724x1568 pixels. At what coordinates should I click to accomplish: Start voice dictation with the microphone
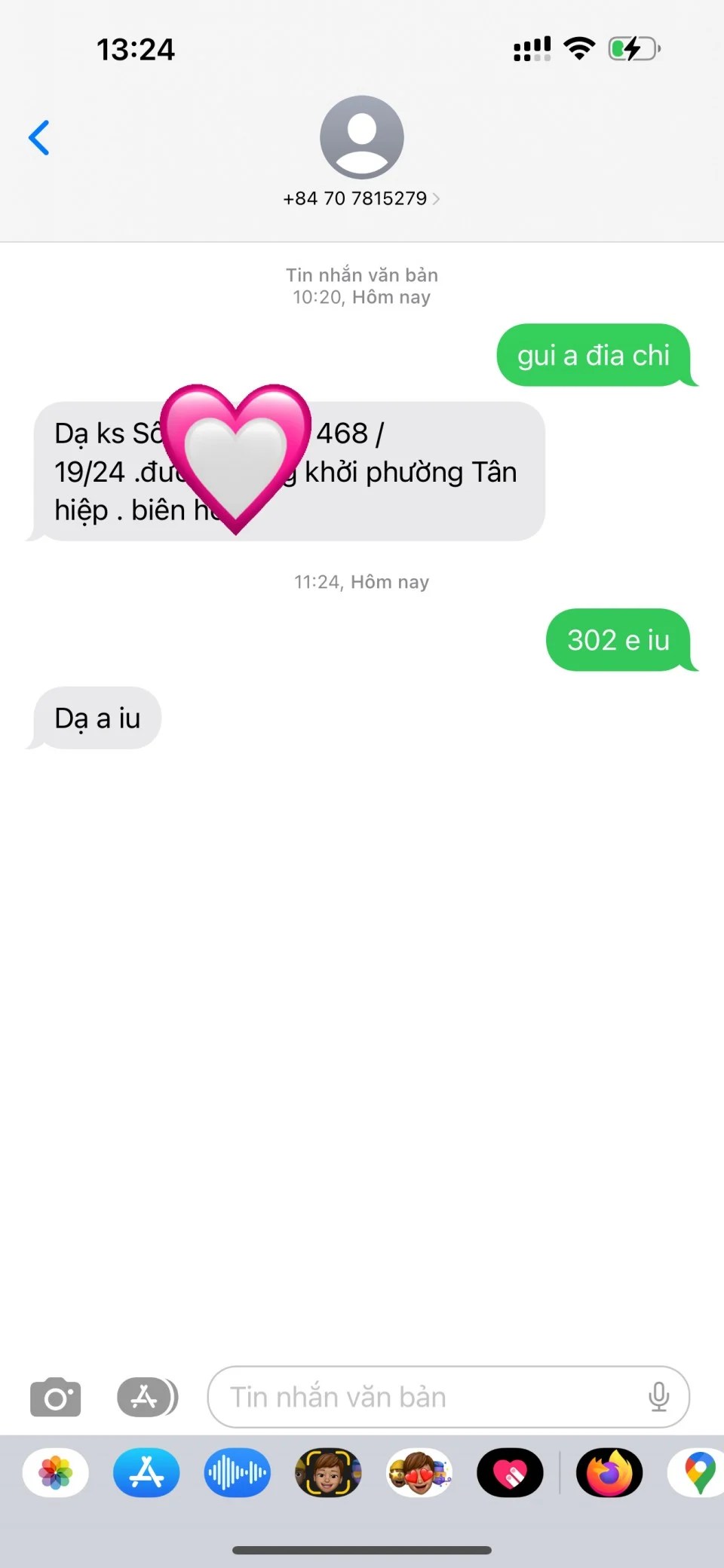click(x=658, y=1397)
